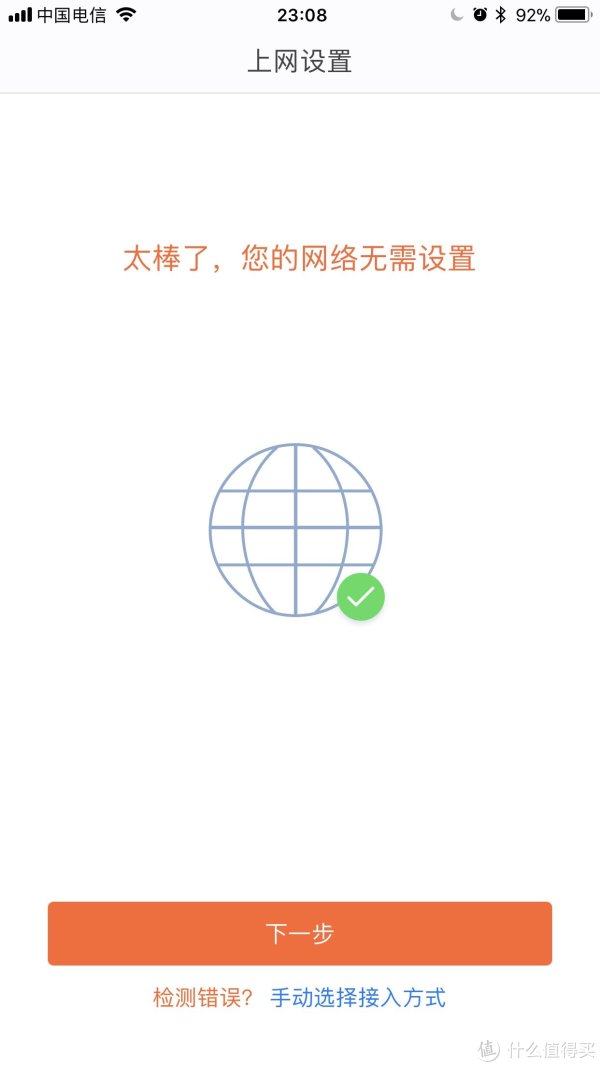Open 手动选择接入方式 link
The height and width of the screenshot is (1067, 600).
click(x=358, y=998)
